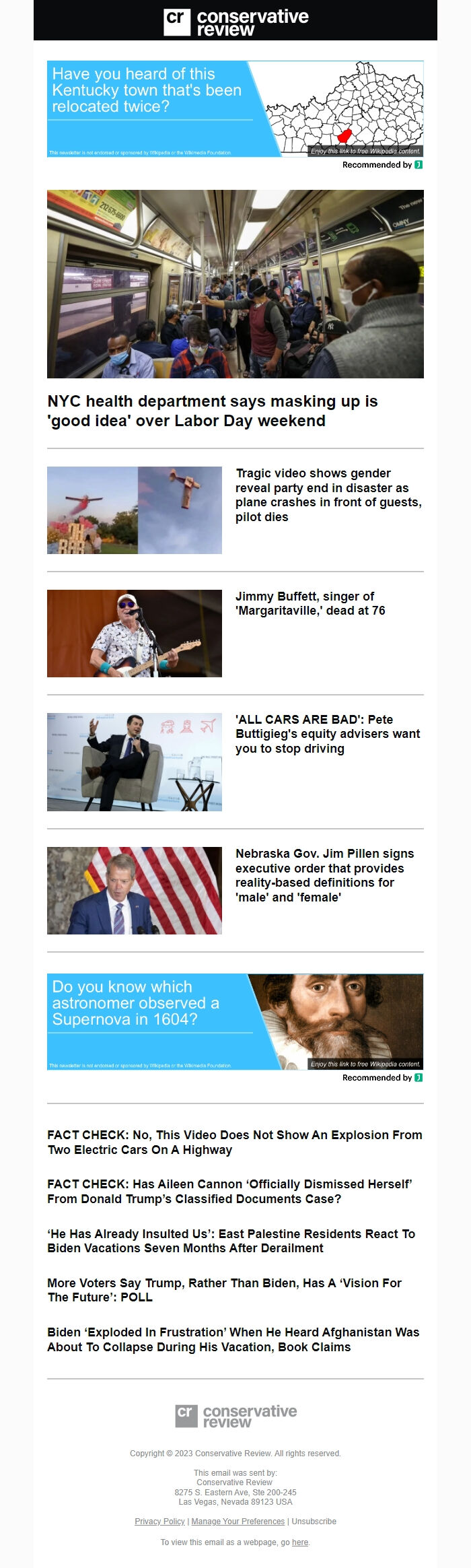Open the Privacy Policy link
This screenshot has width=471, height=1568.
pos(159,1521)
